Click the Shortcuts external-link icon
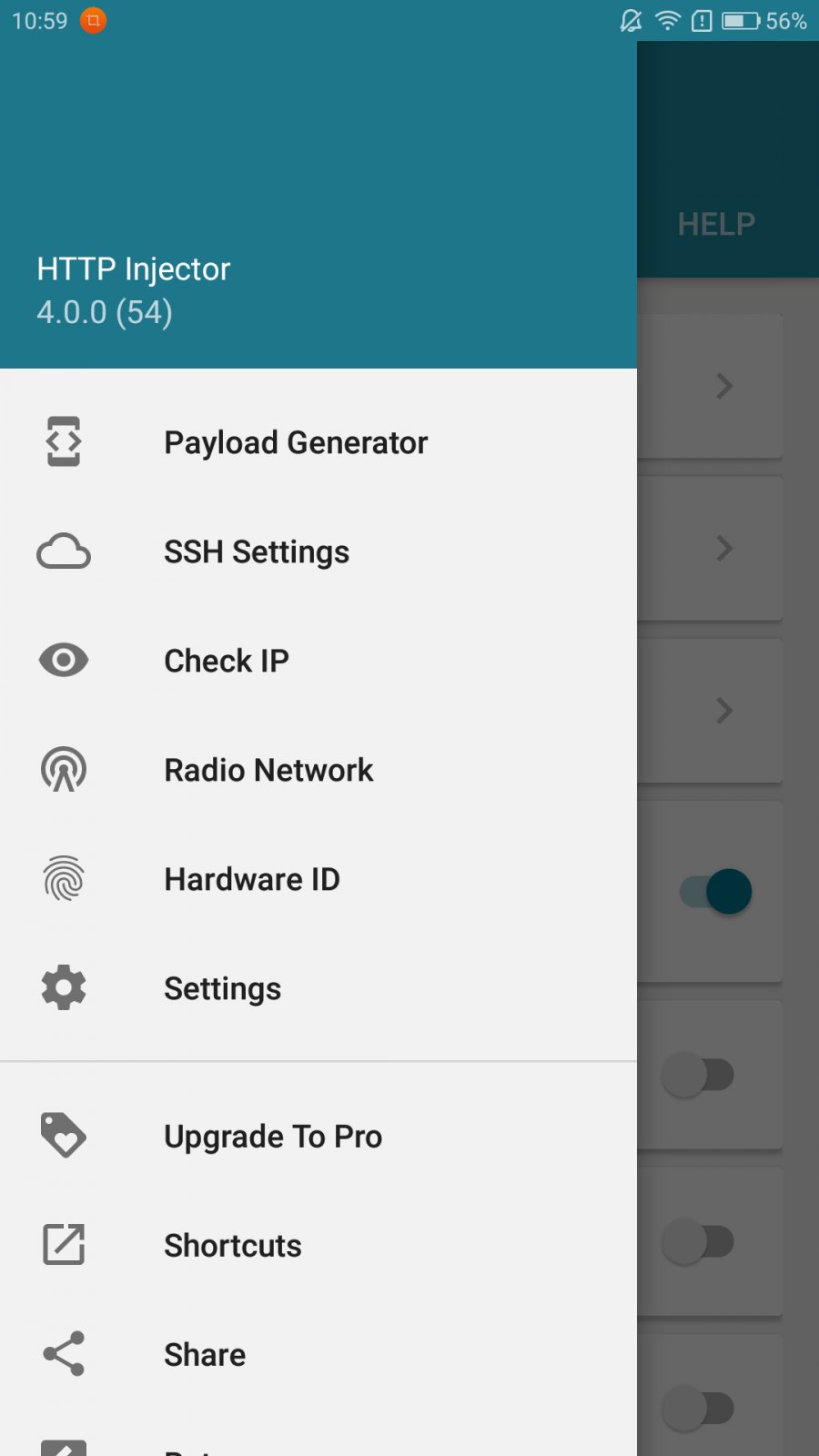819x1456 pixels. click(62, 1245)
